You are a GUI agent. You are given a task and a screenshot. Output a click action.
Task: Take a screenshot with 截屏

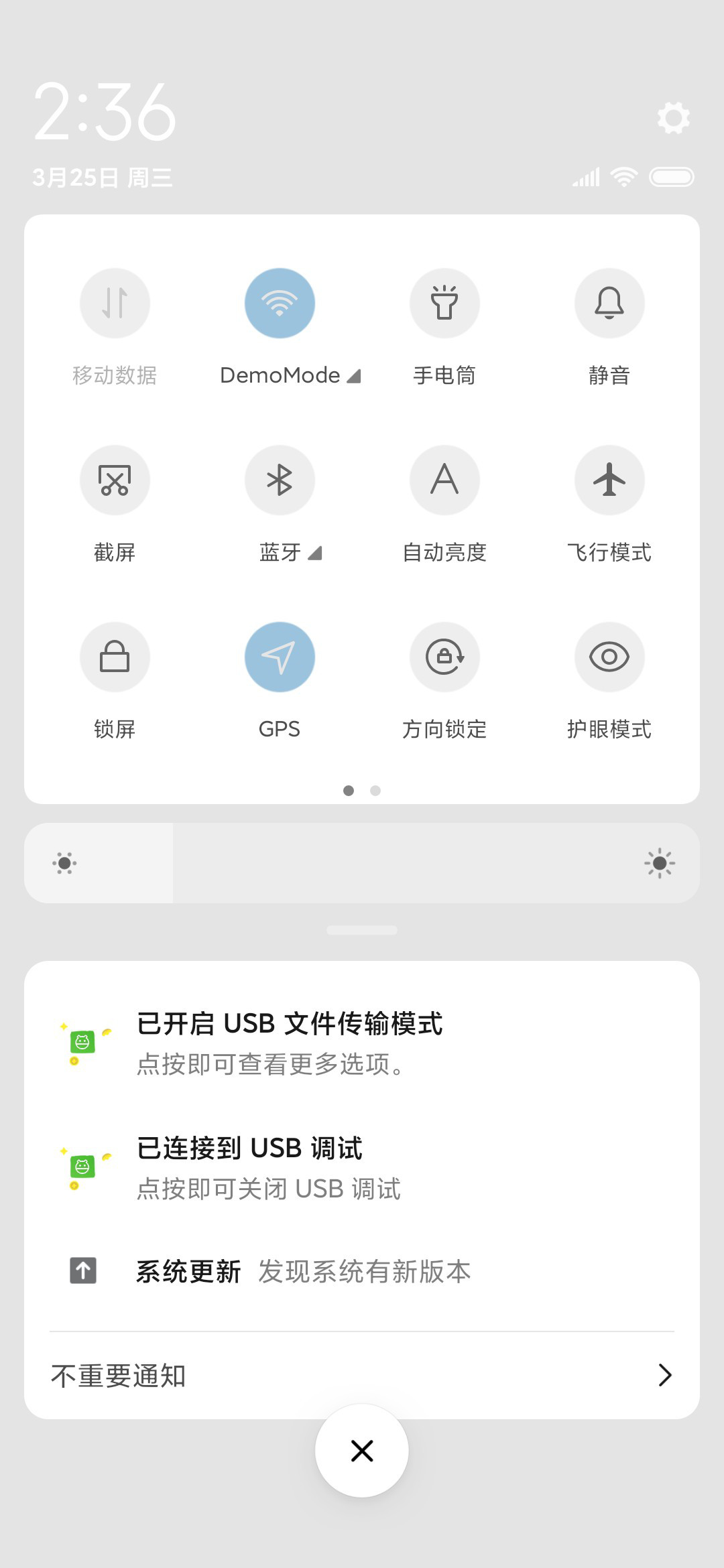(x=115, y=480)
